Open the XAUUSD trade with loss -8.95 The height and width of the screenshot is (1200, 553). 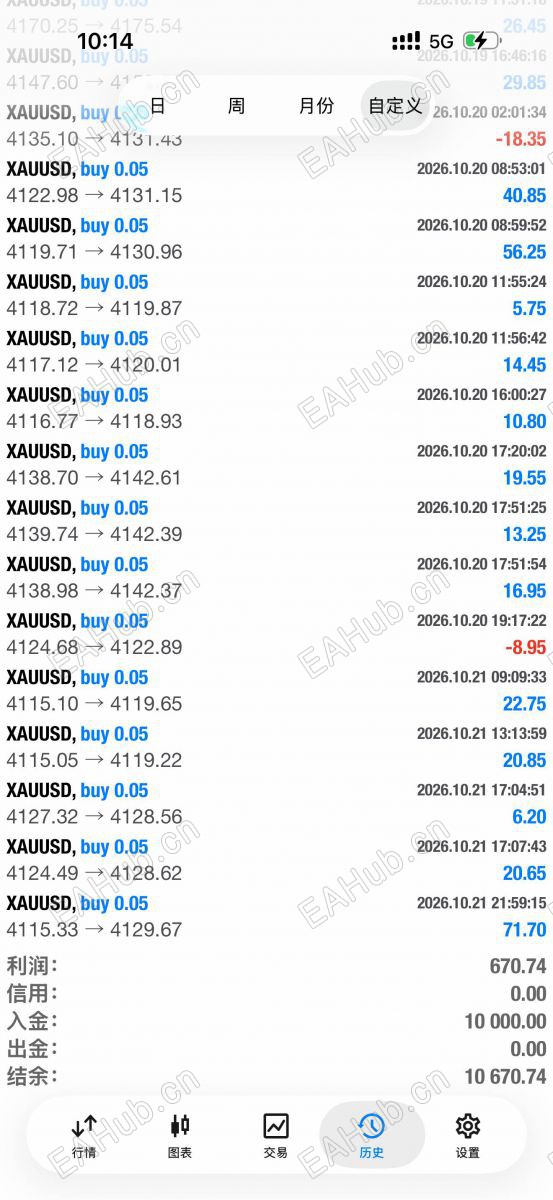coord(276,634)
